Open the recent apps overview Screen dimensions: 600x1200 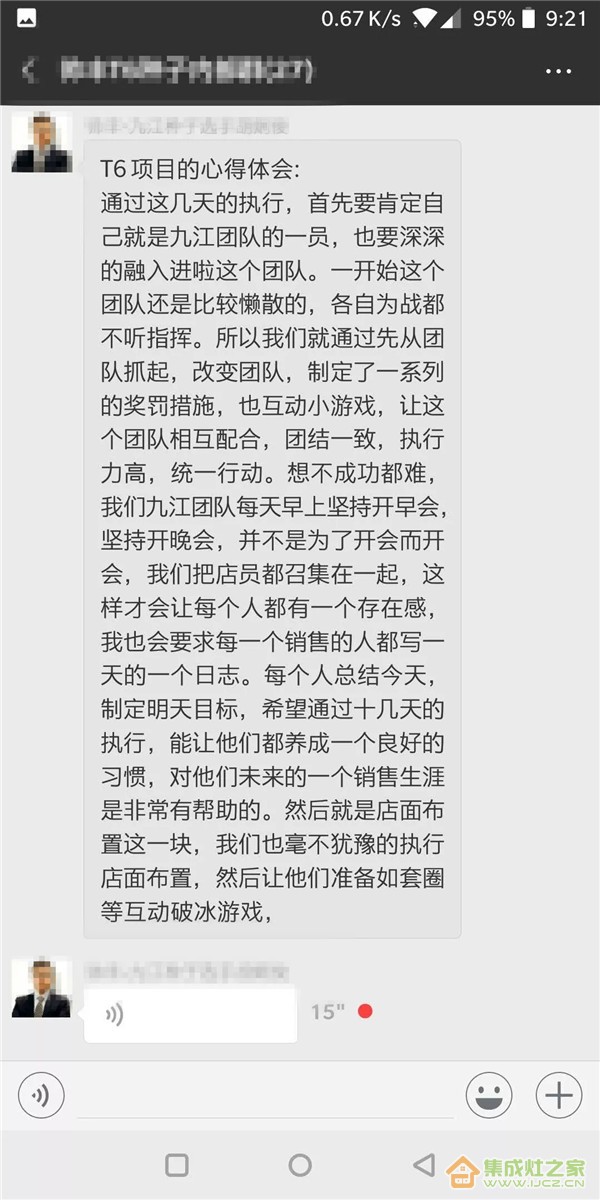coord(177,1165)
